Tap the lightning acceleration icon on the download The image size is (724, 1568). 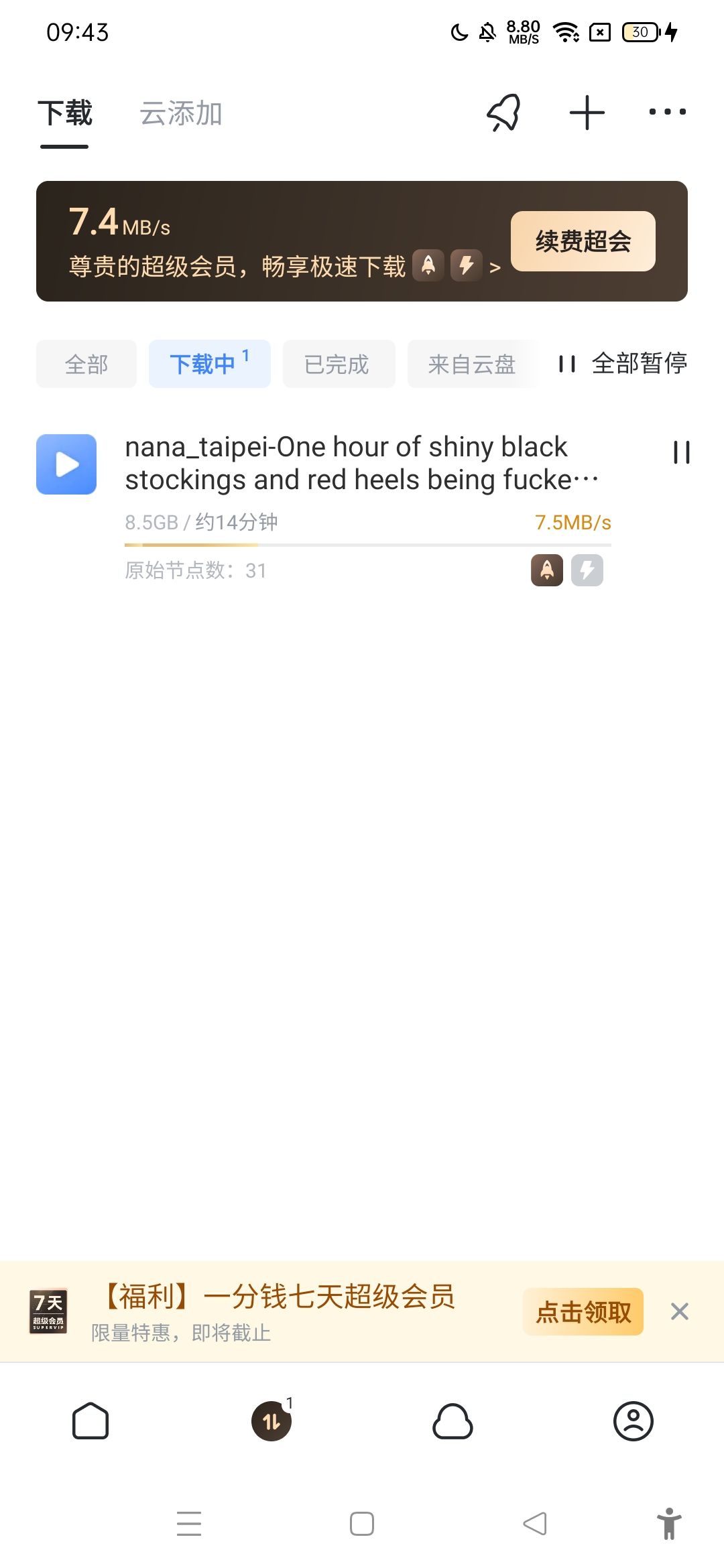coord(587,570)
